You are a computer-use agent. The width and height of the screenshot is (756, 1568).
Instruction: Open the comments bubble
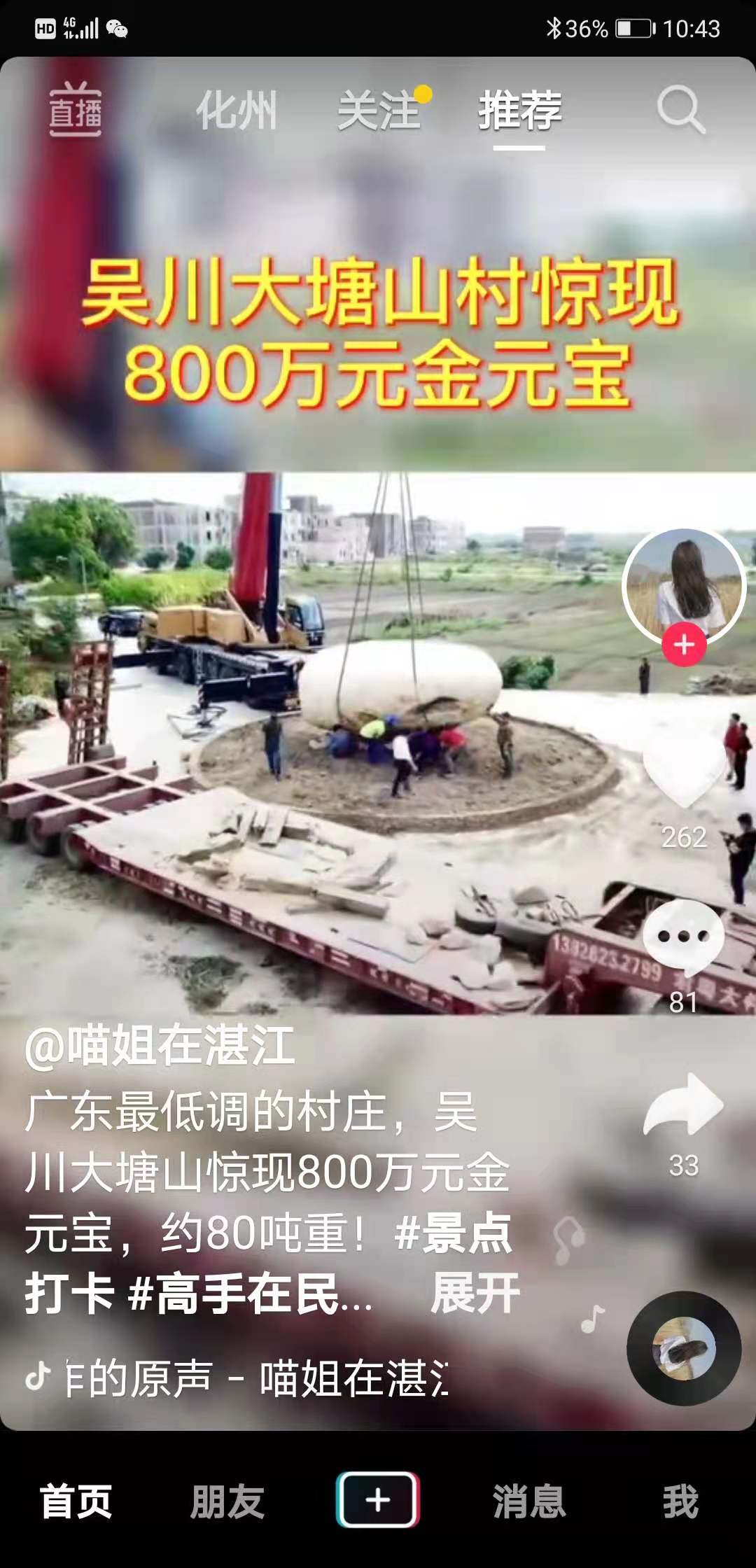point(683,937)
